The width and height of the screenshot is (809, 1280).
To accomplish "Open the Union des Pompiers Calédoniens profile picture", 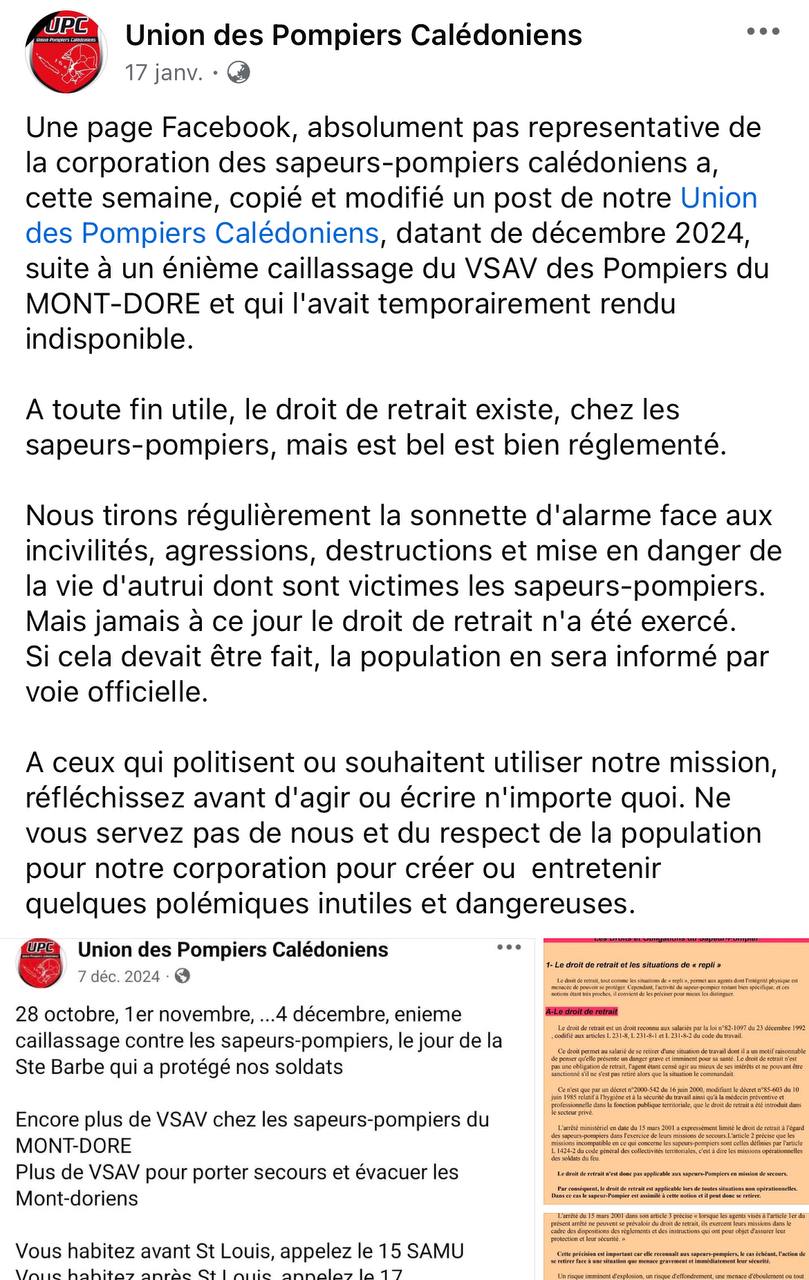I will click(x=67, y=52).
